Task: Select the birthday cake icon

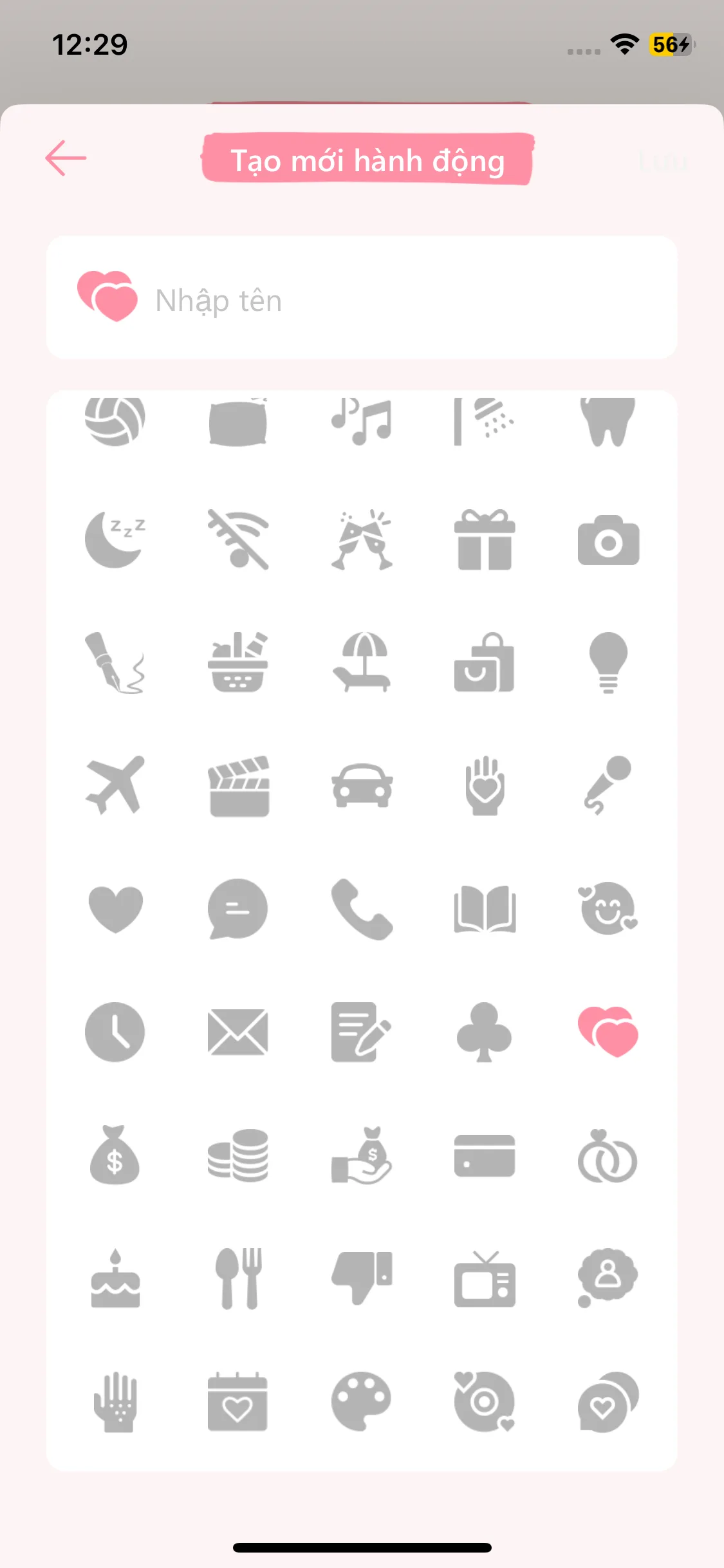Action: 115,1279
